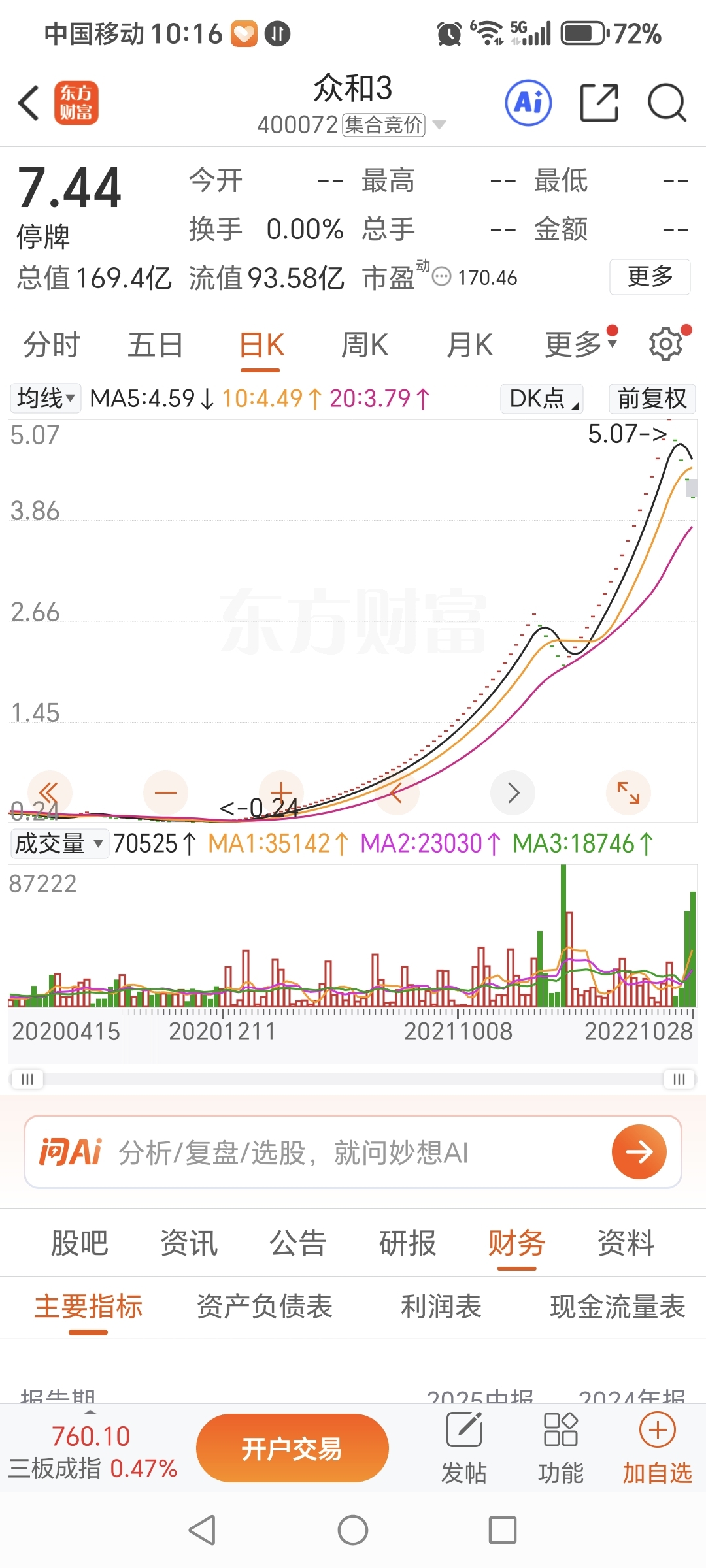Open chart settings gear
Image resolution: width=706 pixels, height=1568 pixels.
(x=665, y=344)
